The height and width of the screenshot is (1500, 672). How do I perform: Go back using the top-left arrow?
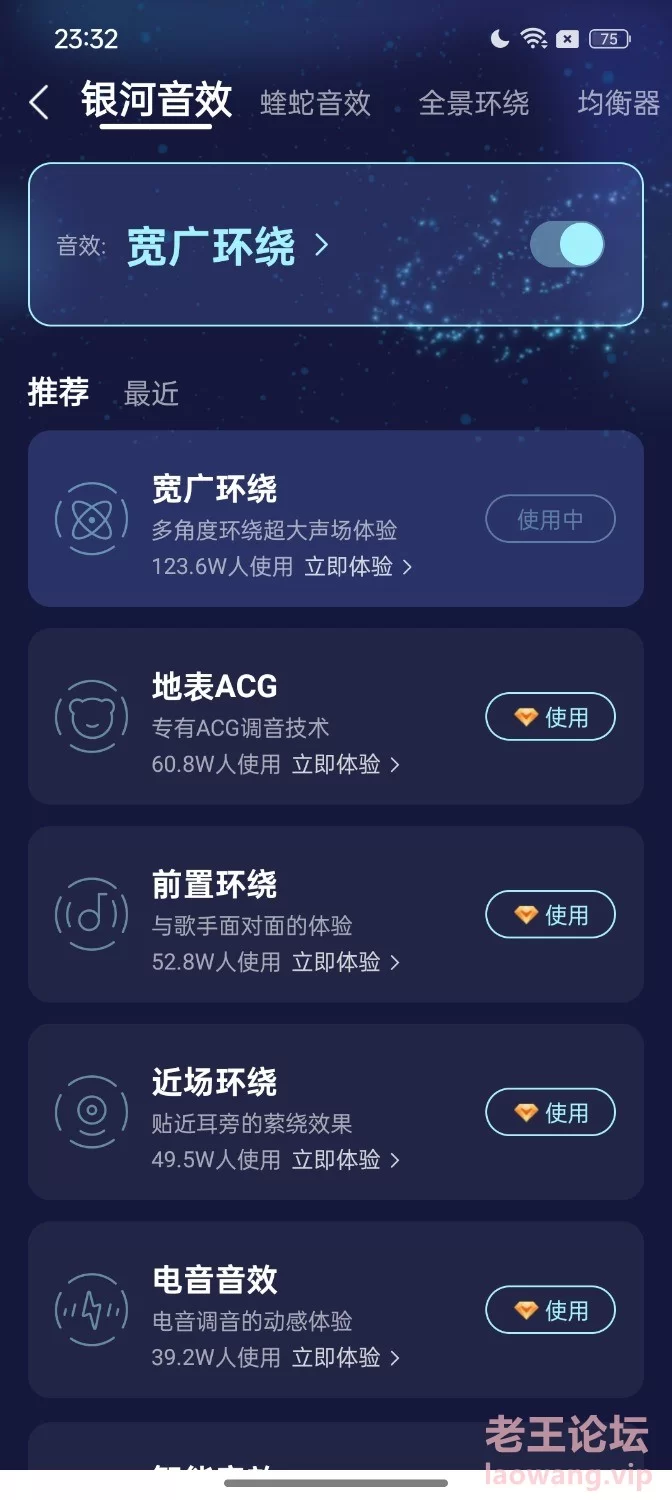[x=38, y=102]
